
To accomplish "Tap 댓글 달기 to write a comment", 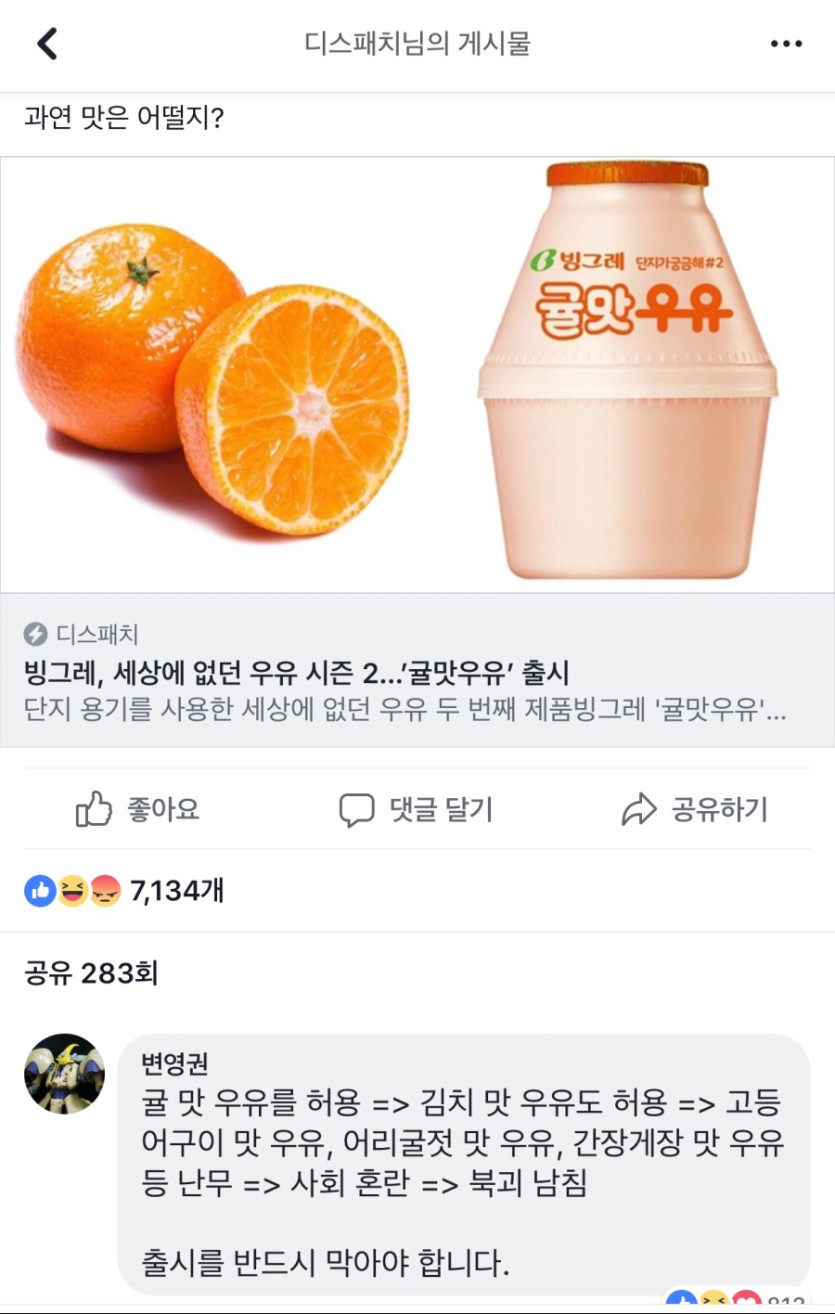I will (x=416, y=809).
